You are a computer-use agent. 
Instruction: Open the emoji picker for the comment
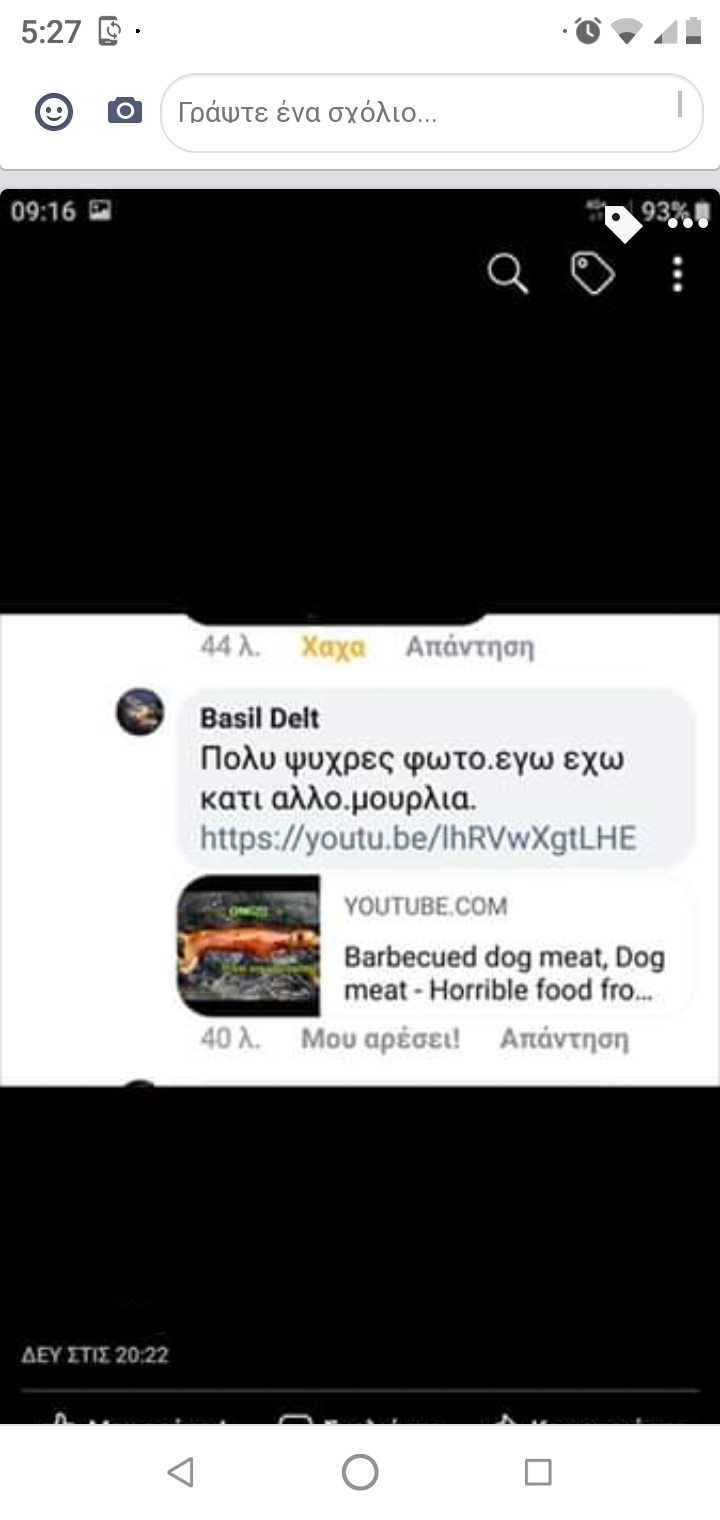[54, 111]
